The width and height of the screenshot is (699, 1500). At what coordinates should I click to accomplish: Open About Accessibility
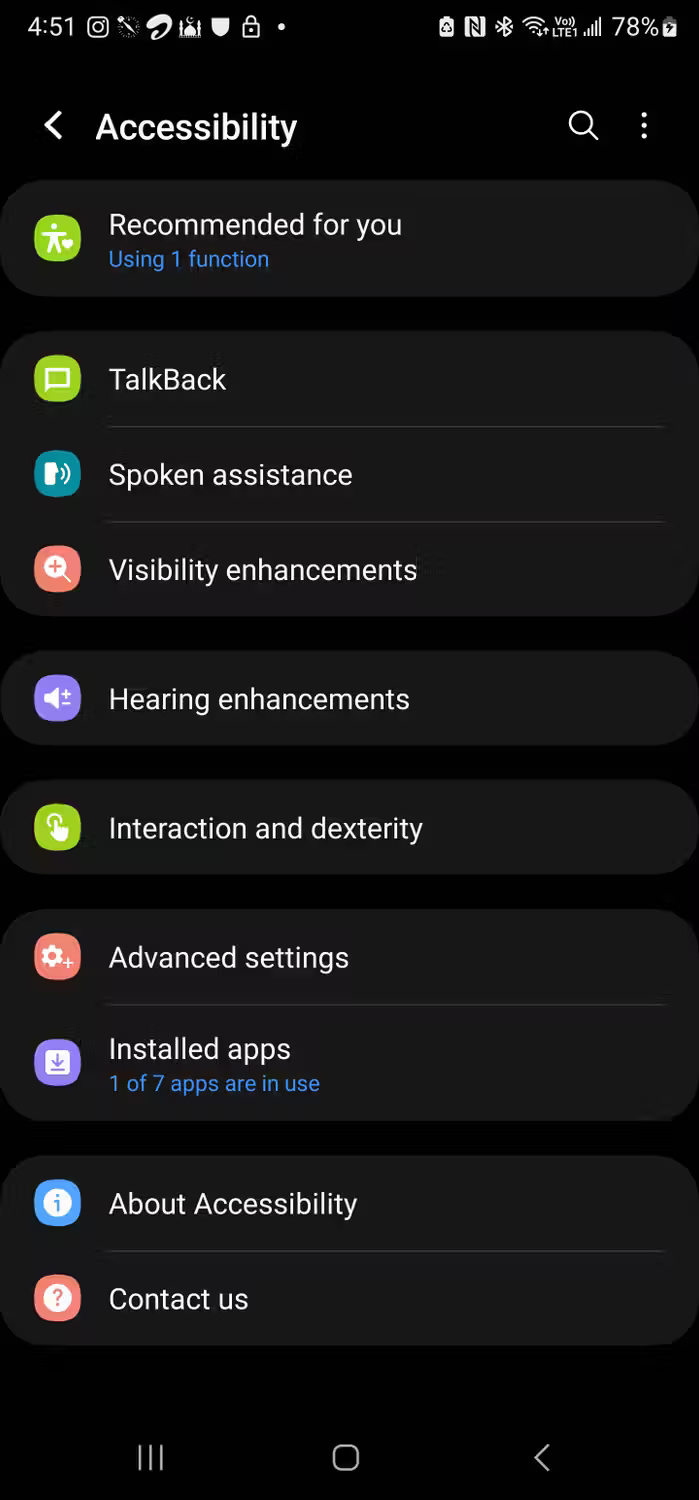click(349, 1204)
